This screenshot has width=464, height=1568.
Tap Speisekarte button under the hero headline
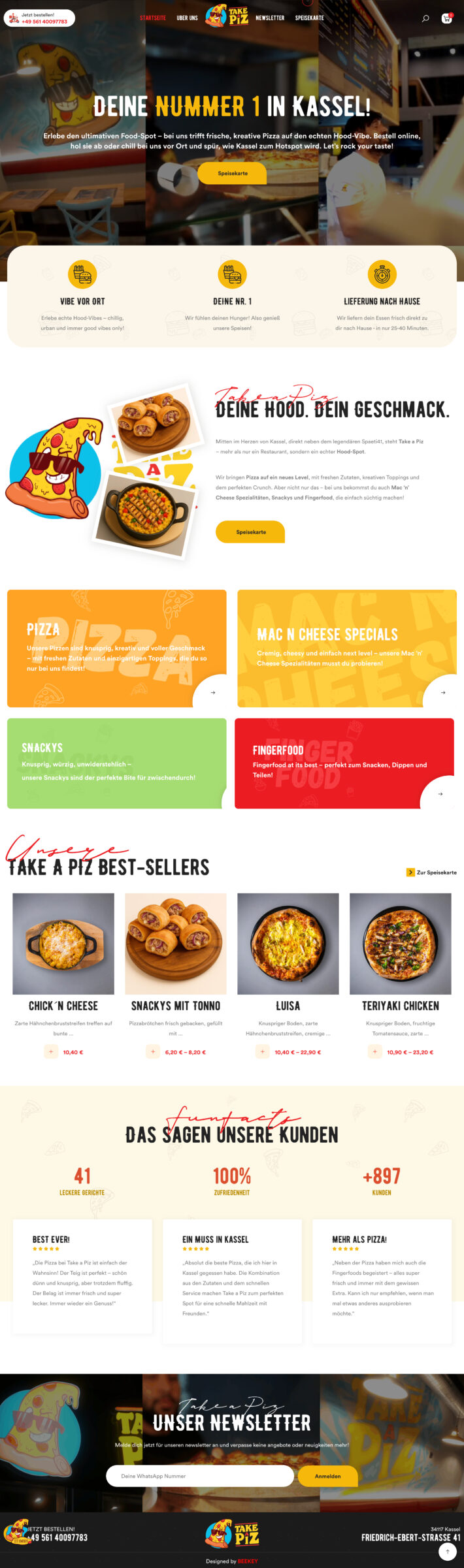[232, 173]
